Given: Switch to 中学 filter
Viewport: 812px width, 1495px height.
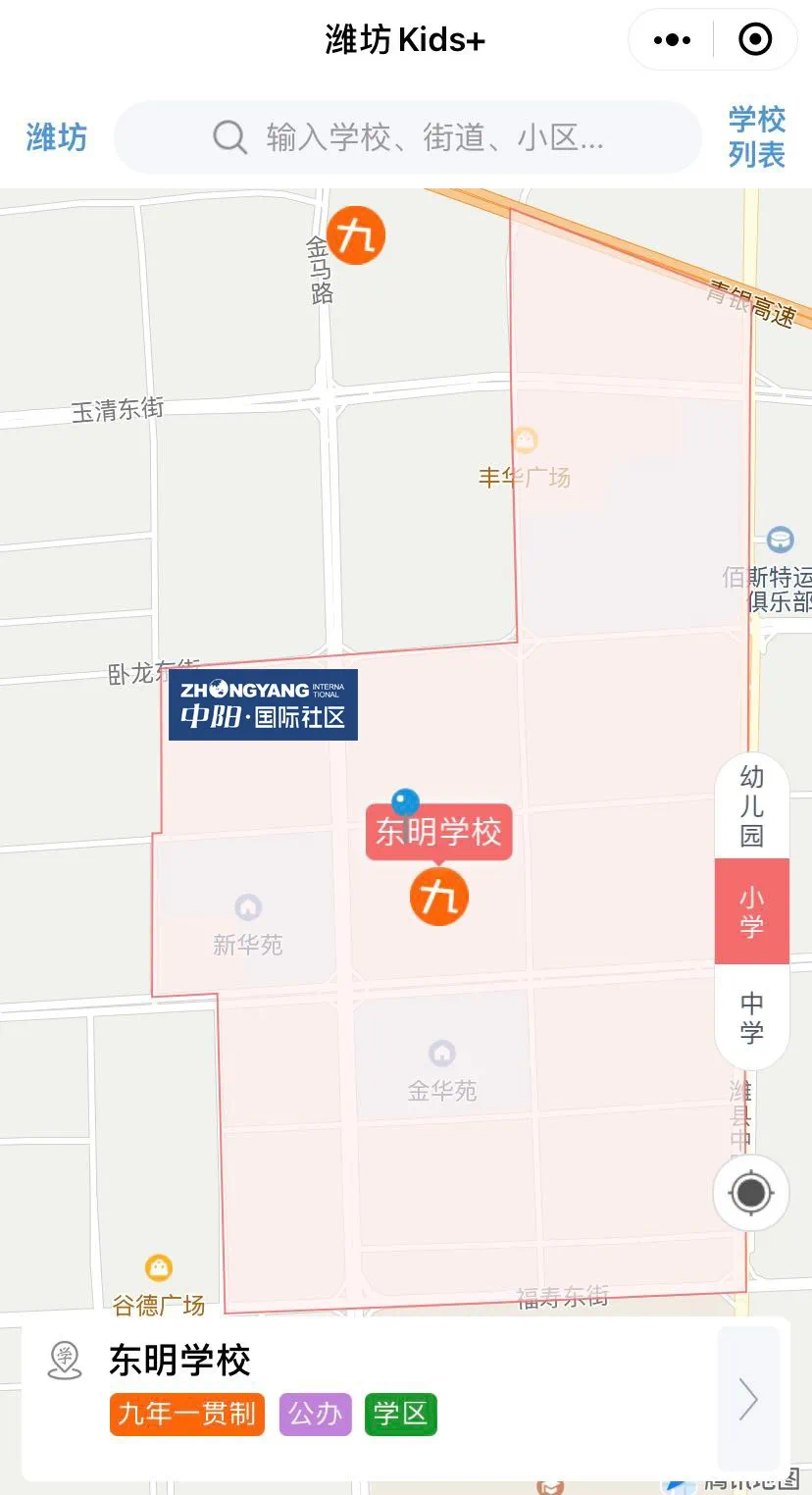Looking at the screenshot, I should [751, 1016].
